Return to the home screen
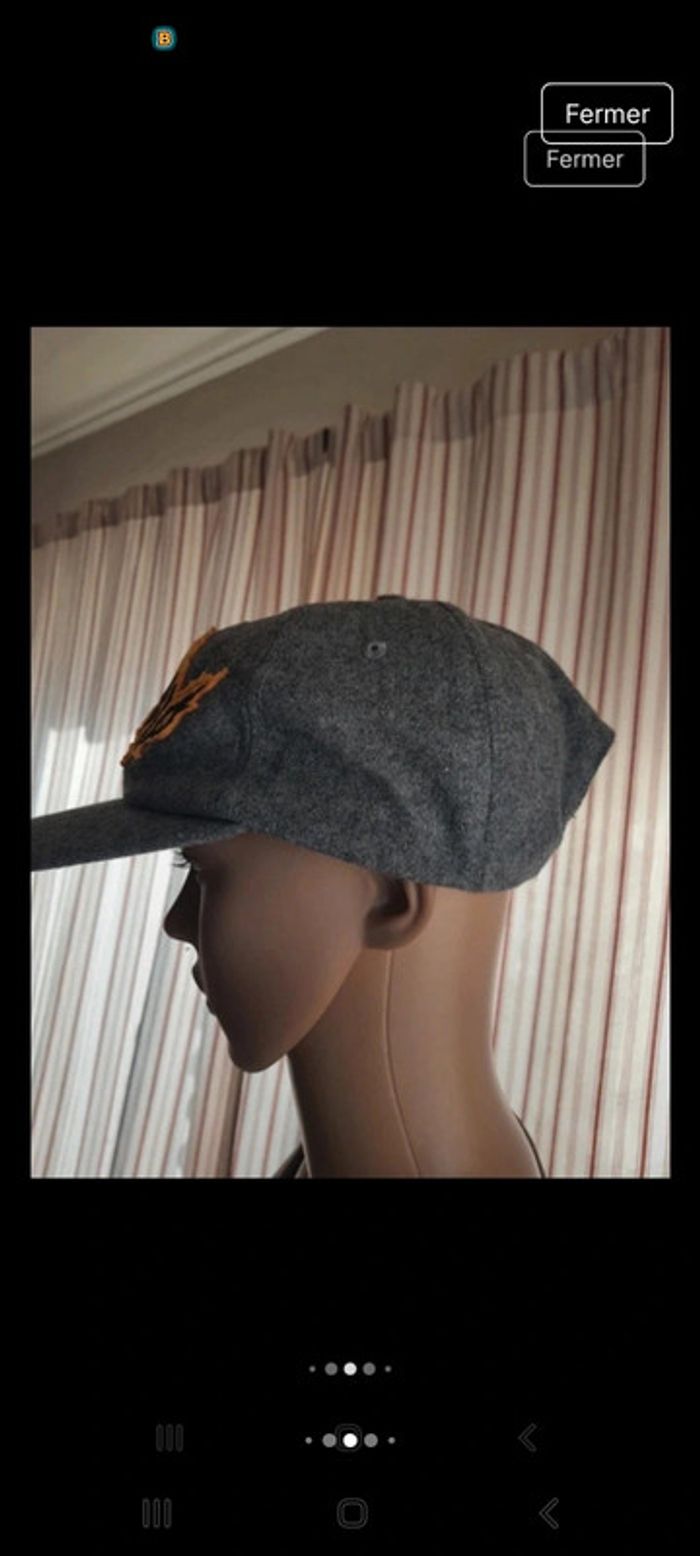Screen dimensions: 700x1556 (x=351, y=1513)
